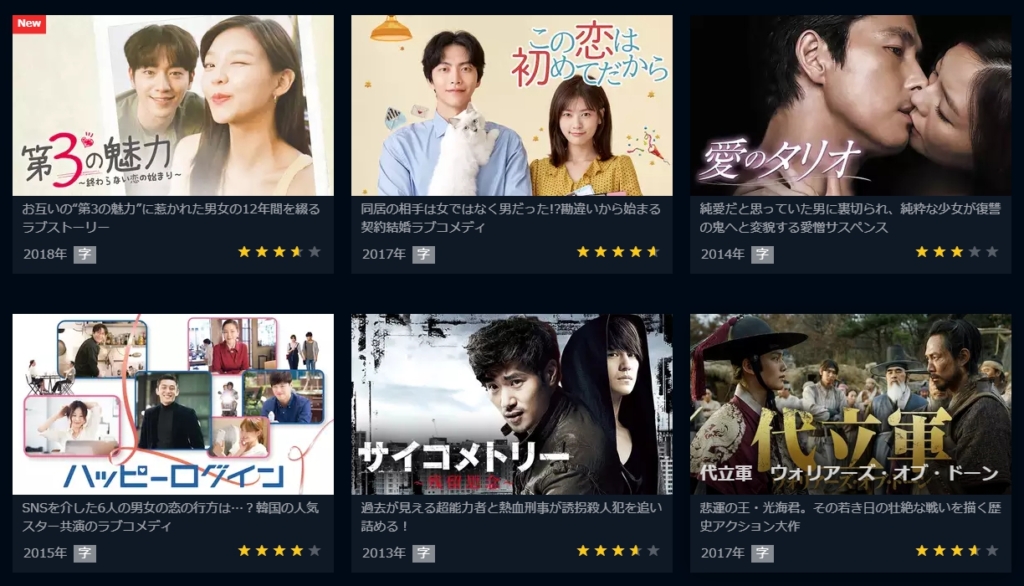Open ハッピーログイン romantic comedy
Viewport: 1024px width, 586px height.
click(x=172, y=404)
